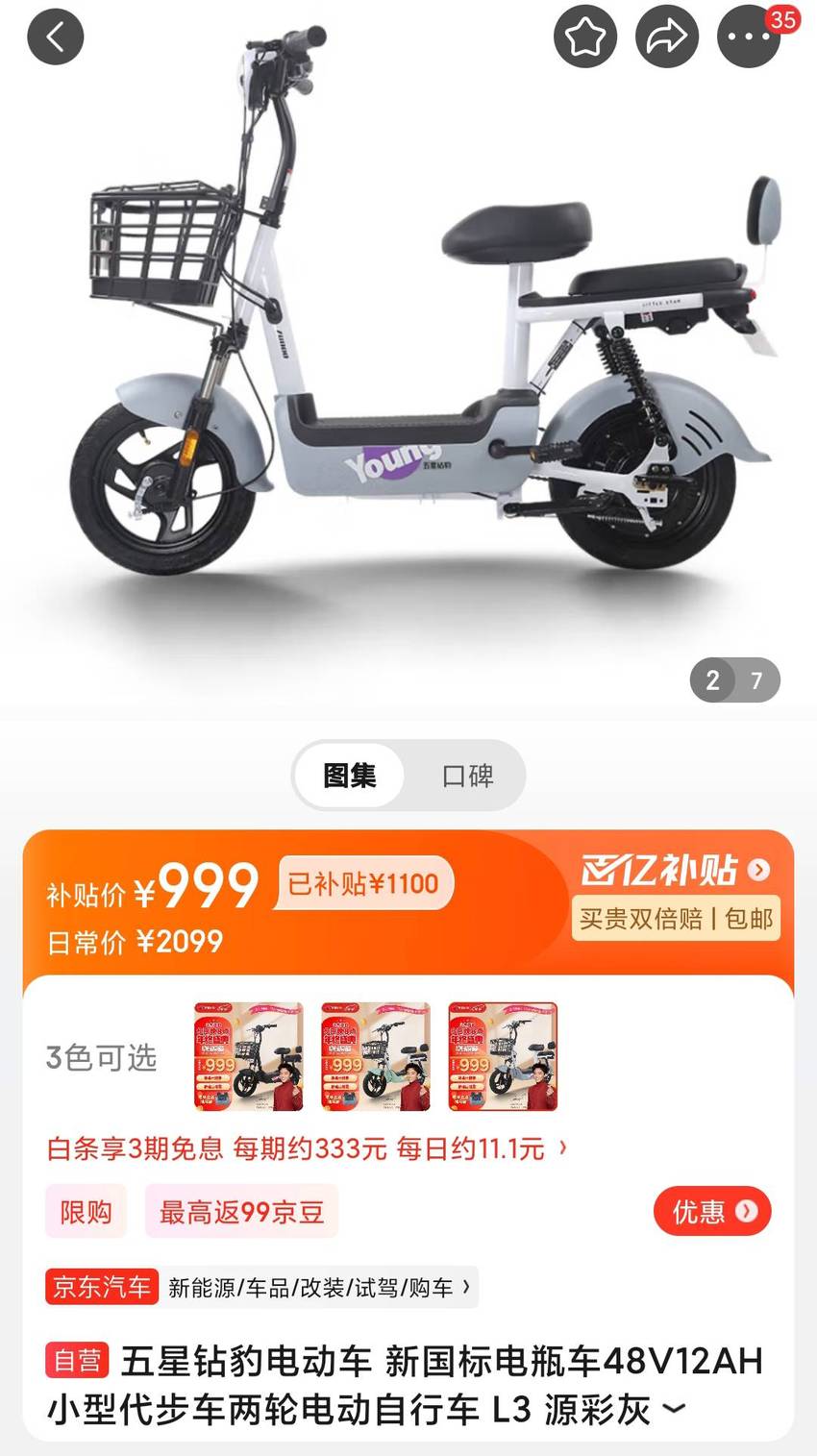The height and width of the screenshot is (1456, 817).
Task: Switch to the 口碑 tab
Action: click(x=467, y=776)
